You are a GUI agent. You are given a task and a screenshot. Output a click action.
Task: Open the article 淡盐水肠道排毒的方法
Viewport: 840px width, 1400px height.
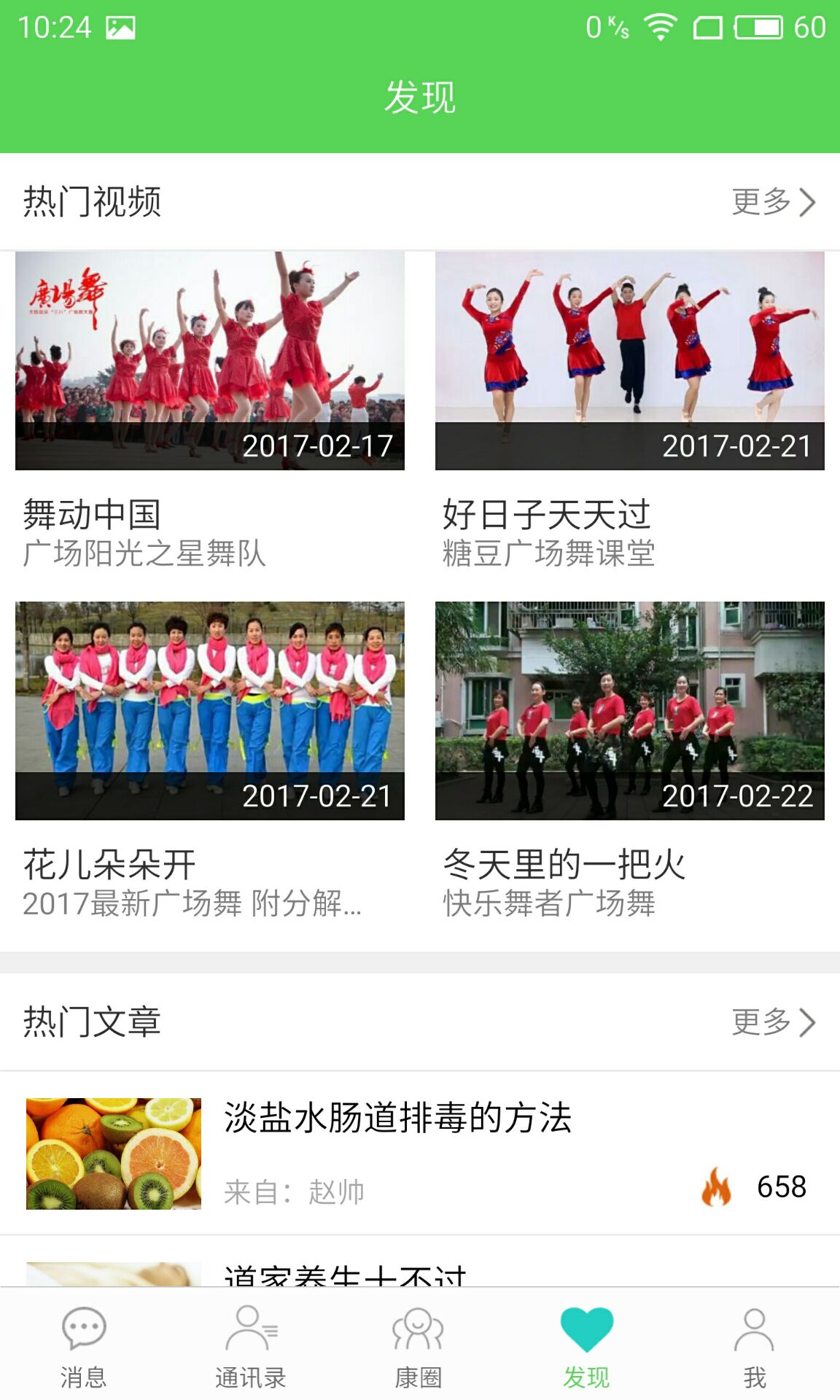398,1118
